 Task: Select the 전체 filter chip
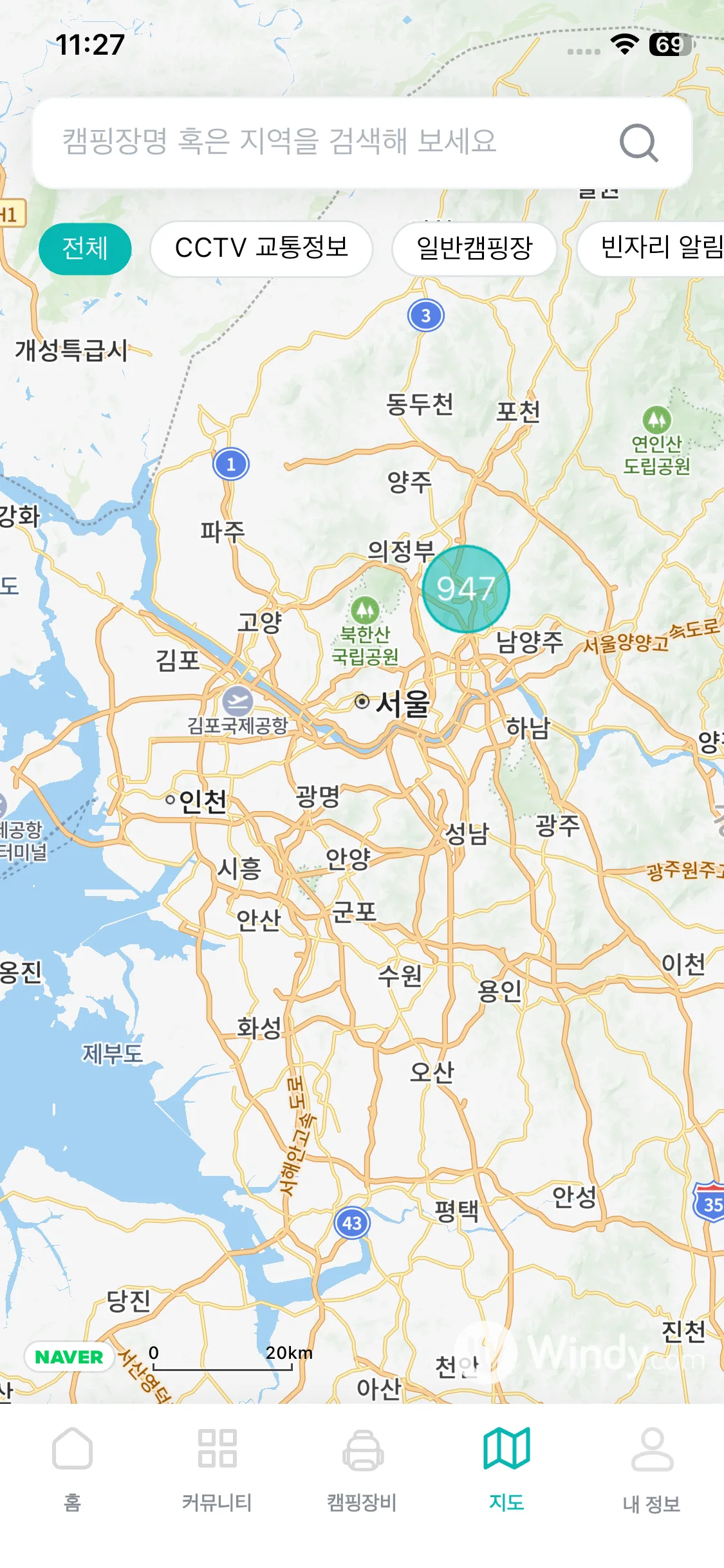click(85, 248)
